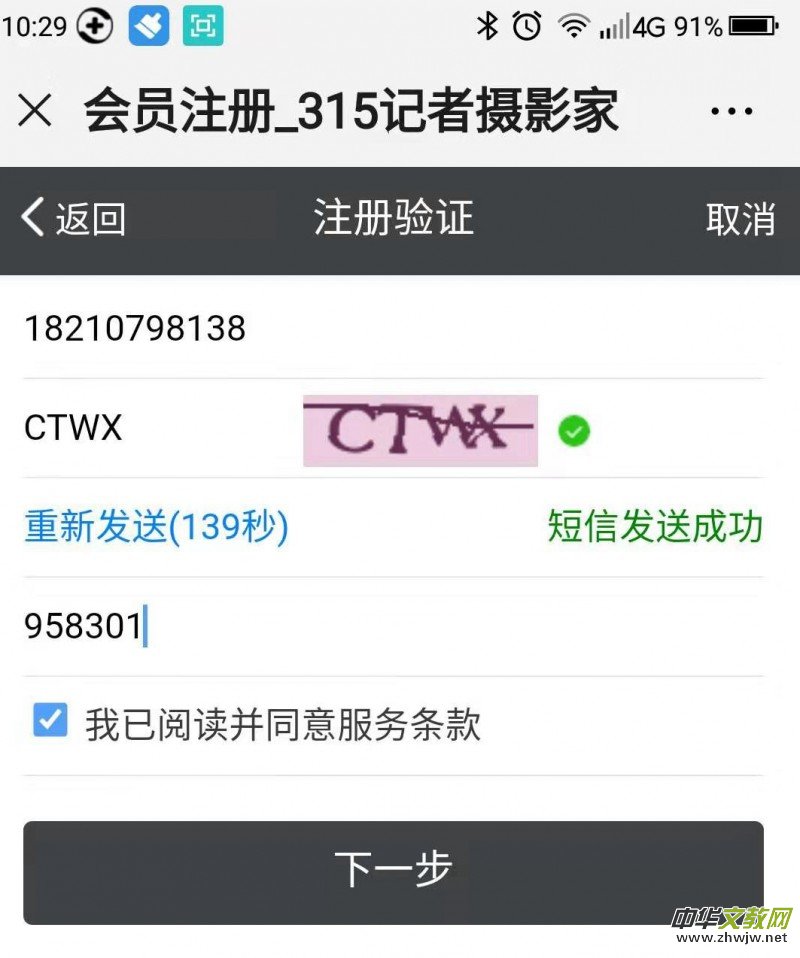Tap the pink CTWX captcha image to refresh
This screenshot has height=958, width=800.
pos(420,430)
